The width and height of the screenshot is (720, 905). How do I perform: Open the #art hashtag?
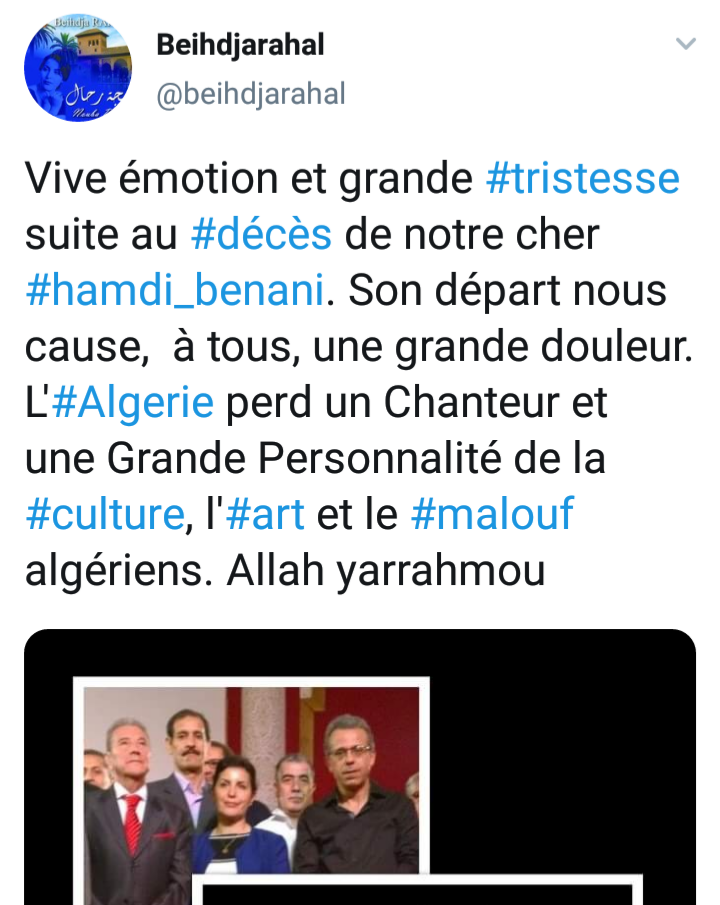pos(266,515)
